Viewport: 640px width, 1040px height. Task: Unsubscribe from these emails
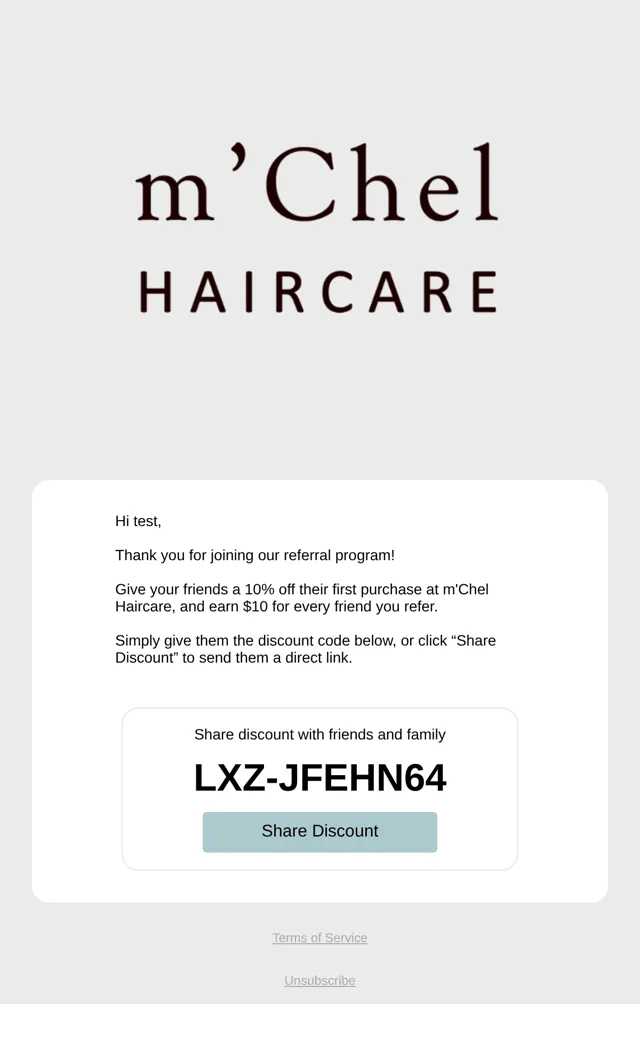[x=320, y=980]
